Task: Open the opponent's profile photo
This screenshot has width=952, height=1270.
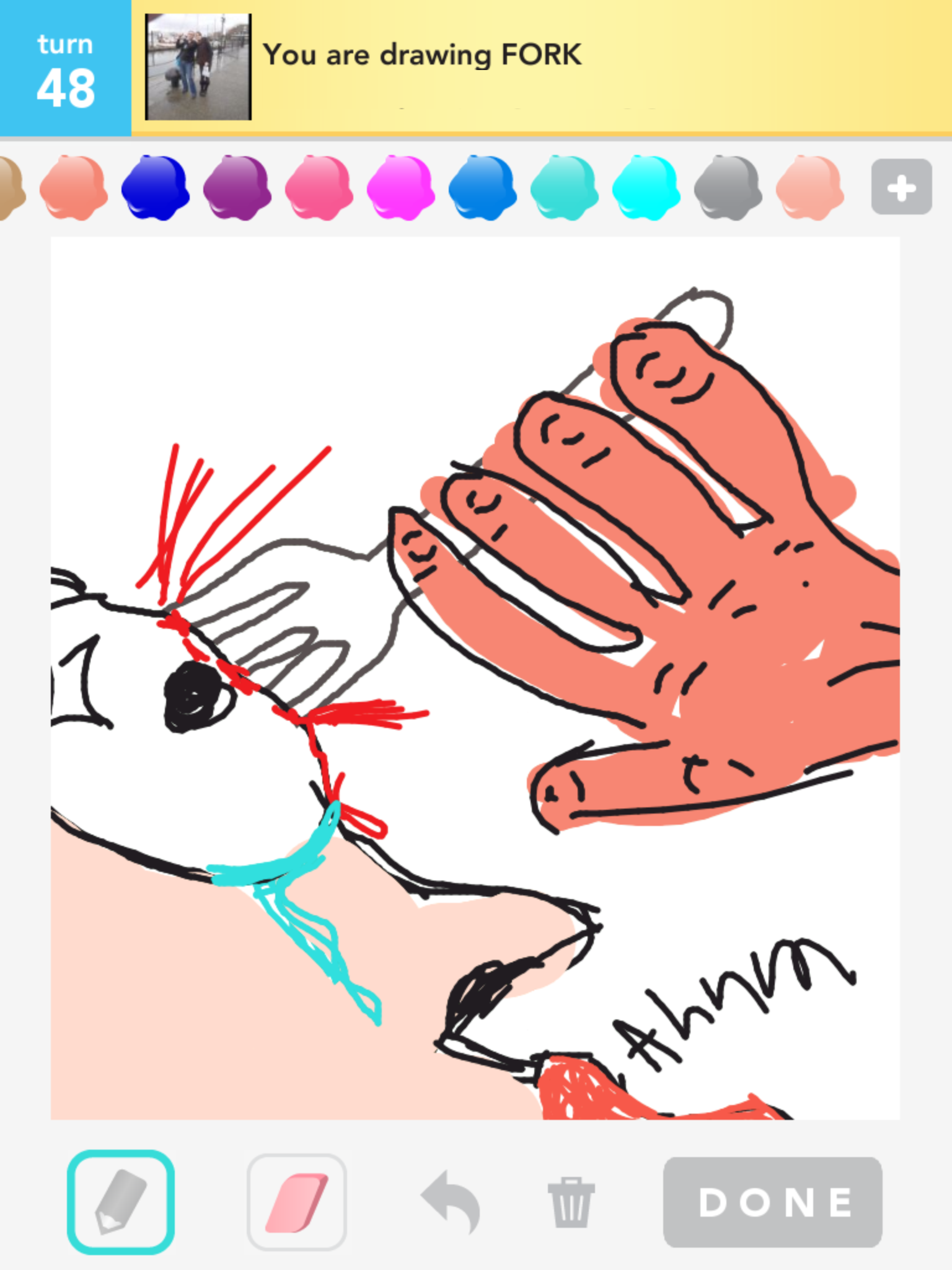Action: 198,67
